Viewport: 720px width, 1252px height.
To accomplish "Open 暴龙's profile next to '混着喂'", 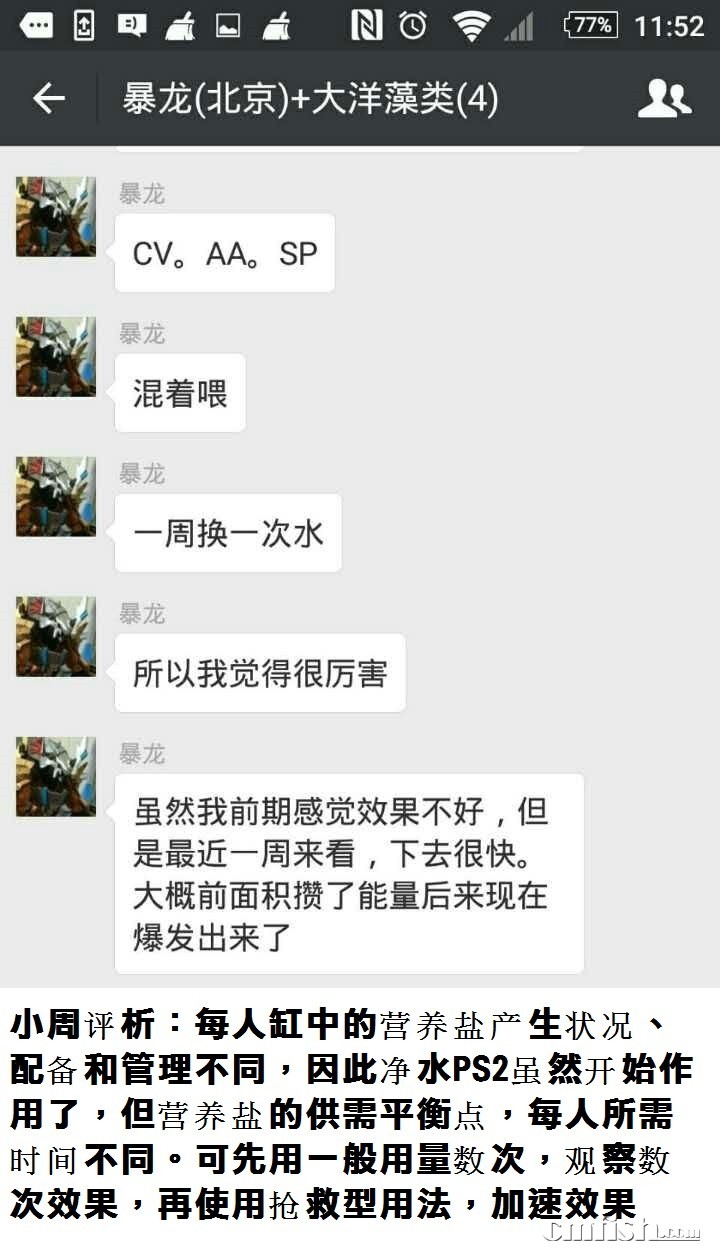I will pos(56,357).
